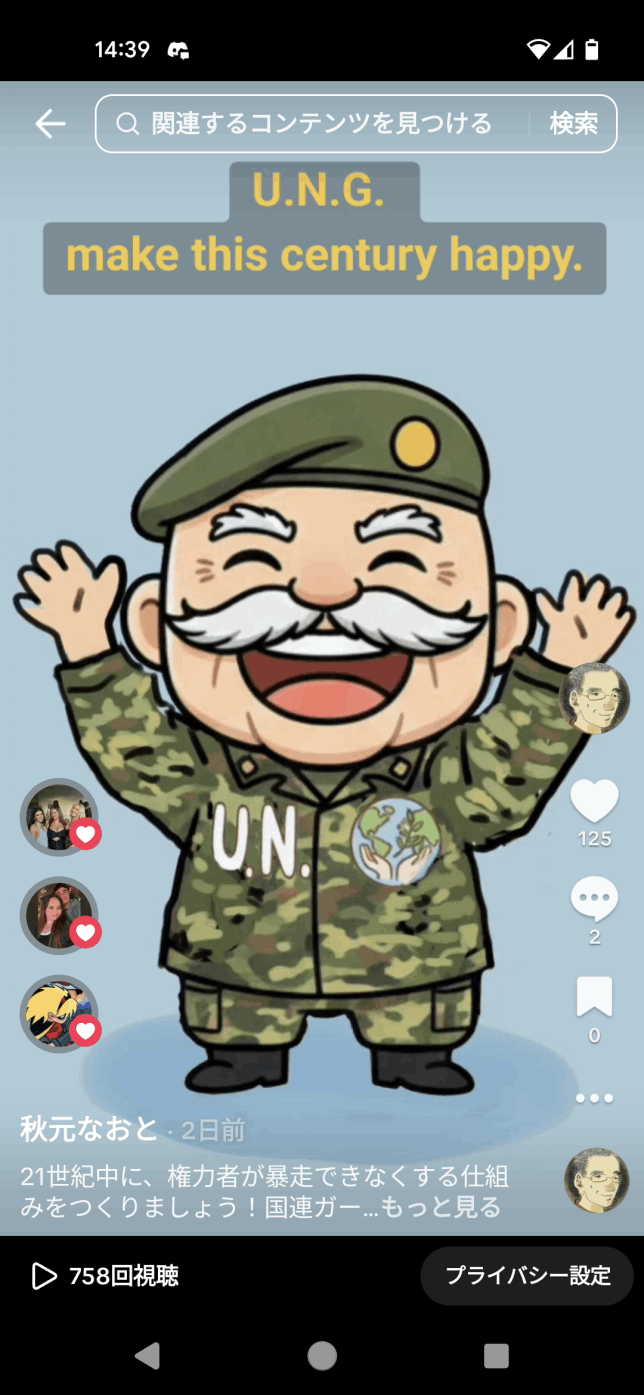This screenshot has width=644, height=1395.
Task: Go to the system home screen
Action: click(x=322, y=1356)
